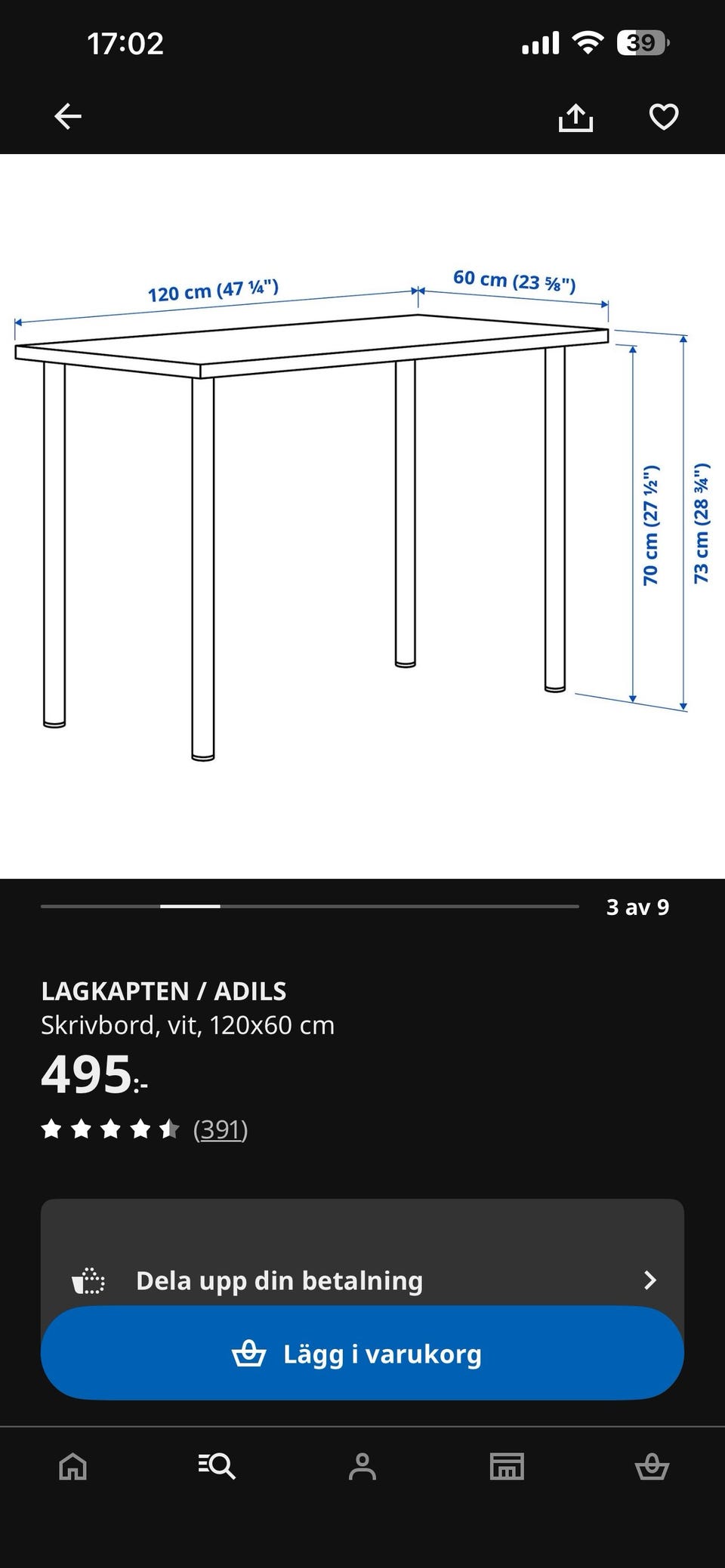Open the search and browse tab
This screenshot has width=725, height=1568.
click(217, 1467)
